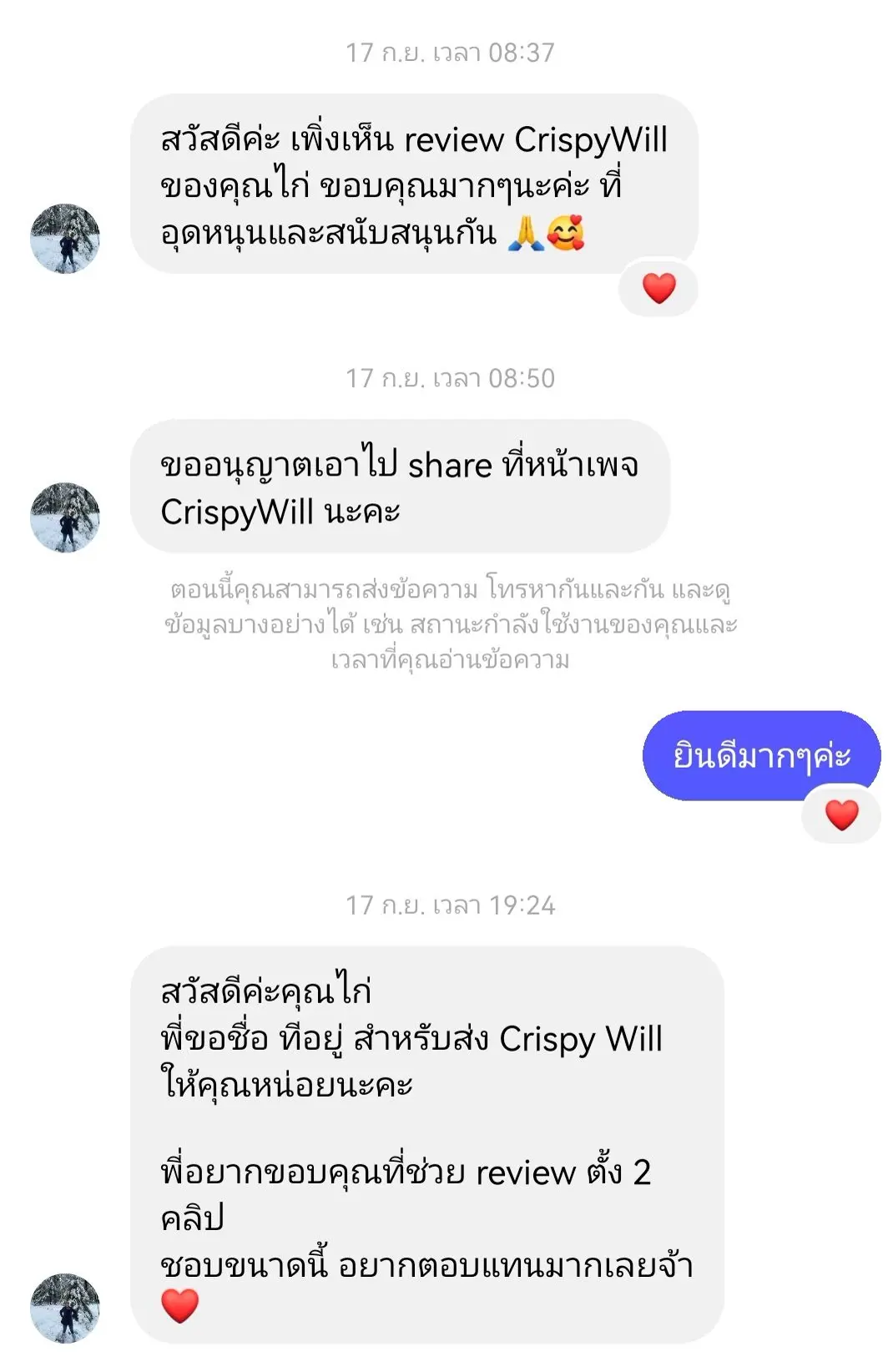The image size is (893, 1372).
Task: Tap the sender avatar beside the 08:37 message
Action: click(x=65, y=239)
